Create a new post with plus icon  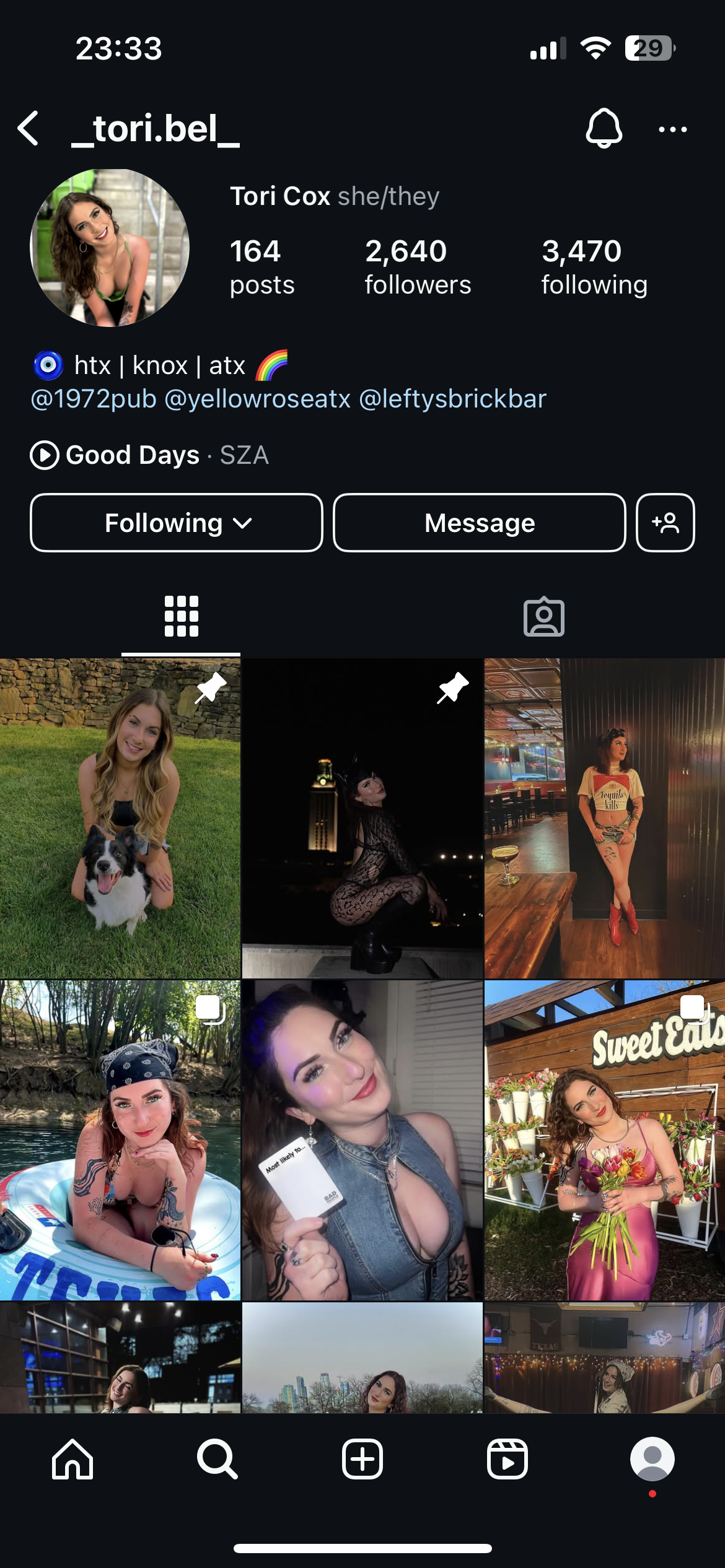tap(362, 1459)
